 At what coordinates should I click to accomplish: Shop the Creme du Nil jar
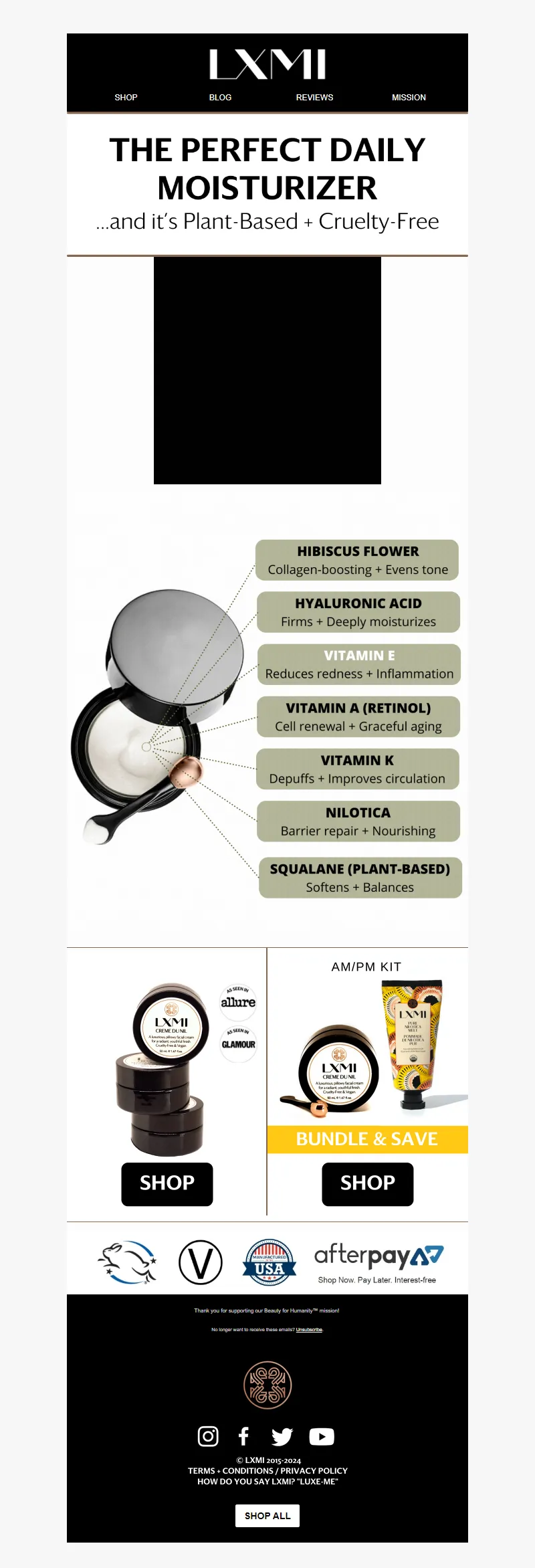tap(167, 1183)
